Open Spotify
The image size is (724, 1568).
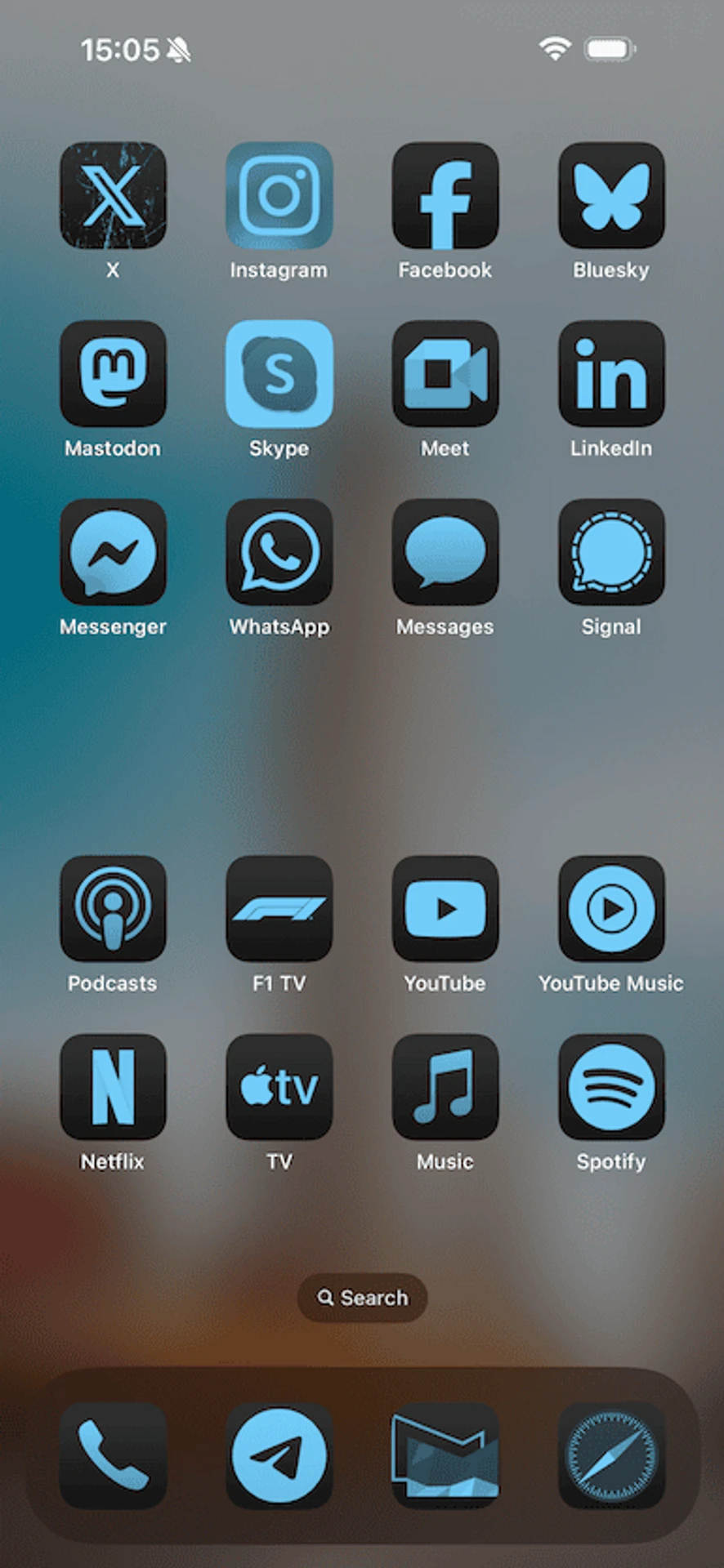(x=610, y=1087)
